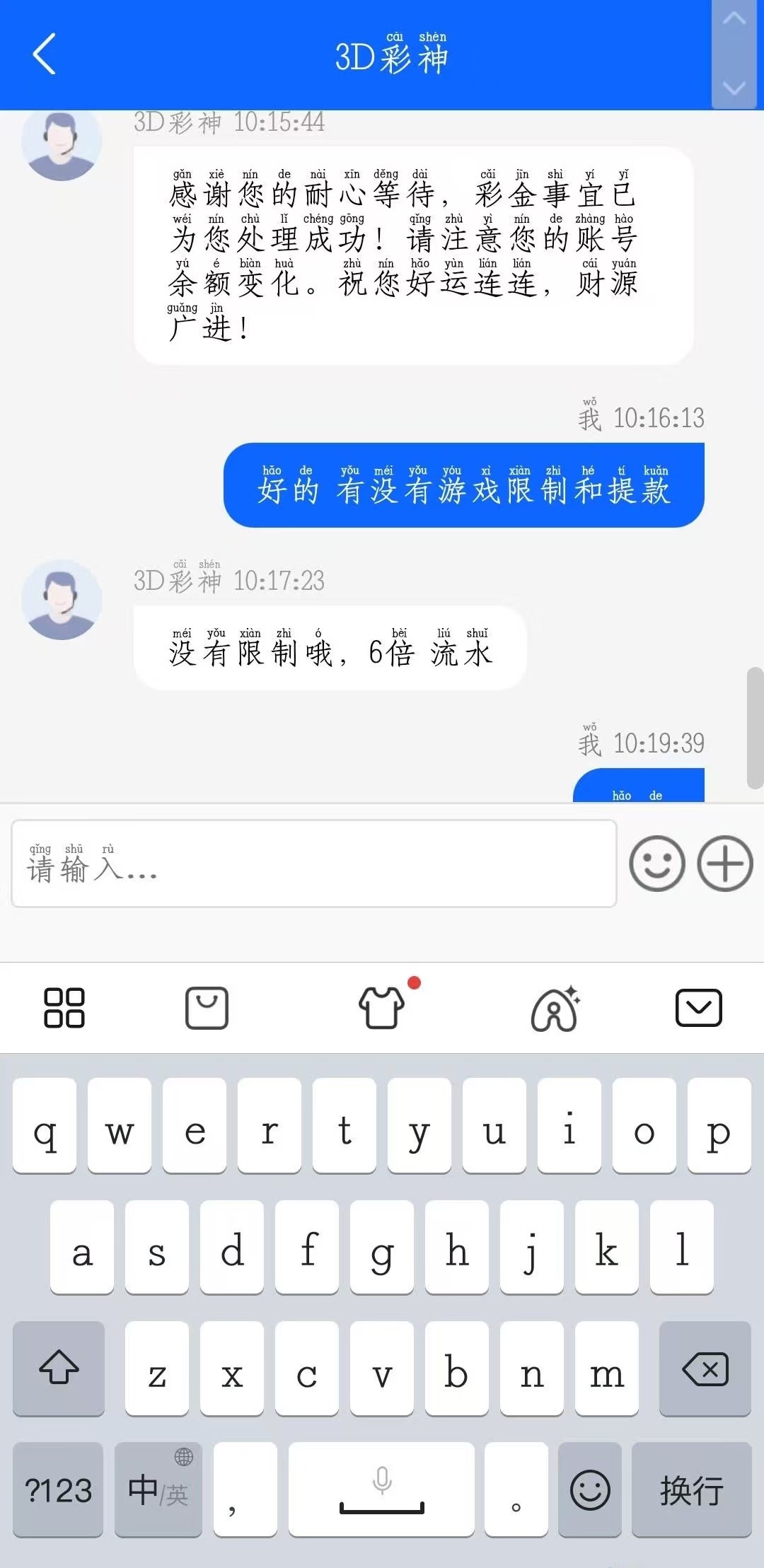Tap the message input field
This screenshot has width=764, height=1568.
313,864
